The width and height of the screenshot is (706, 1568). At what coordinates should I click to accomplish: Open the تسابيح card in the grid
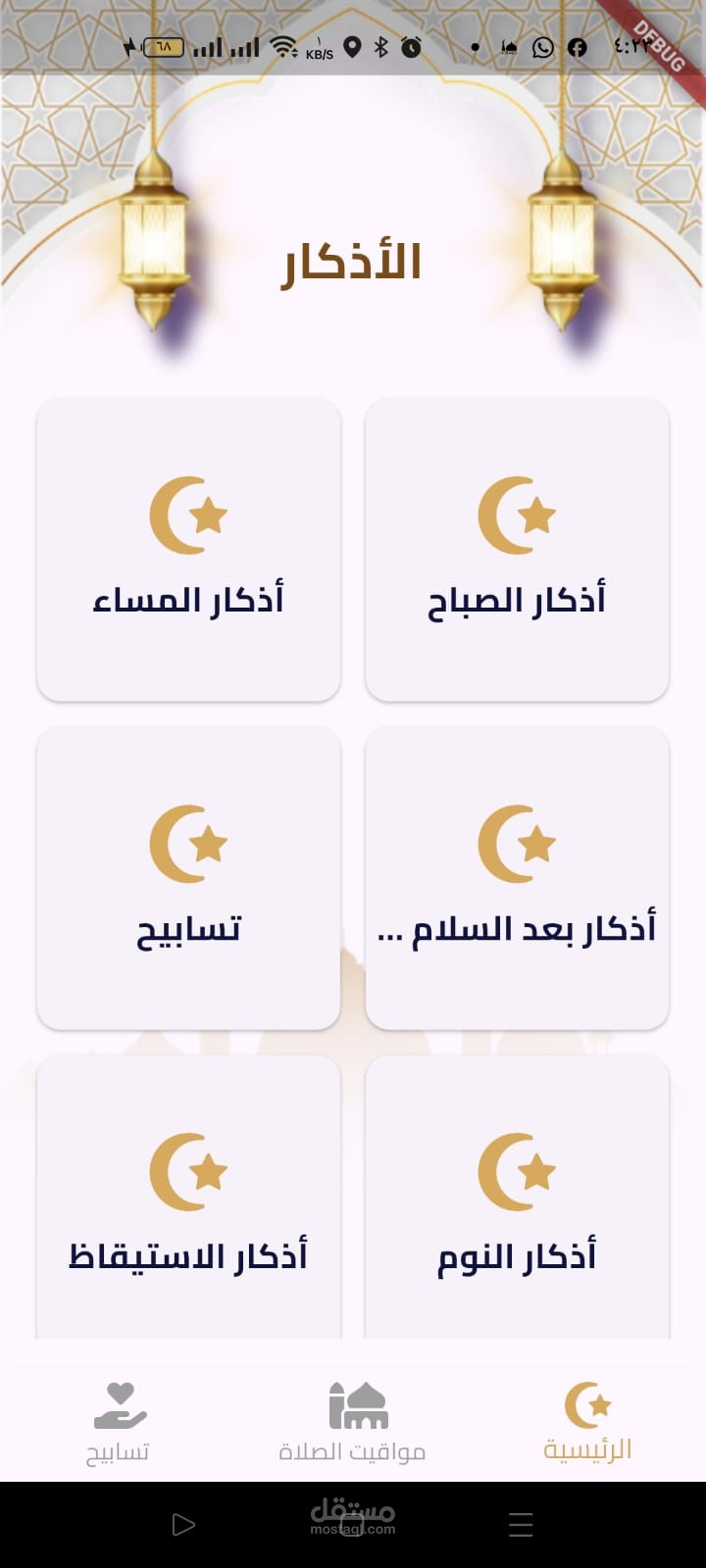(x=188, y=877)
